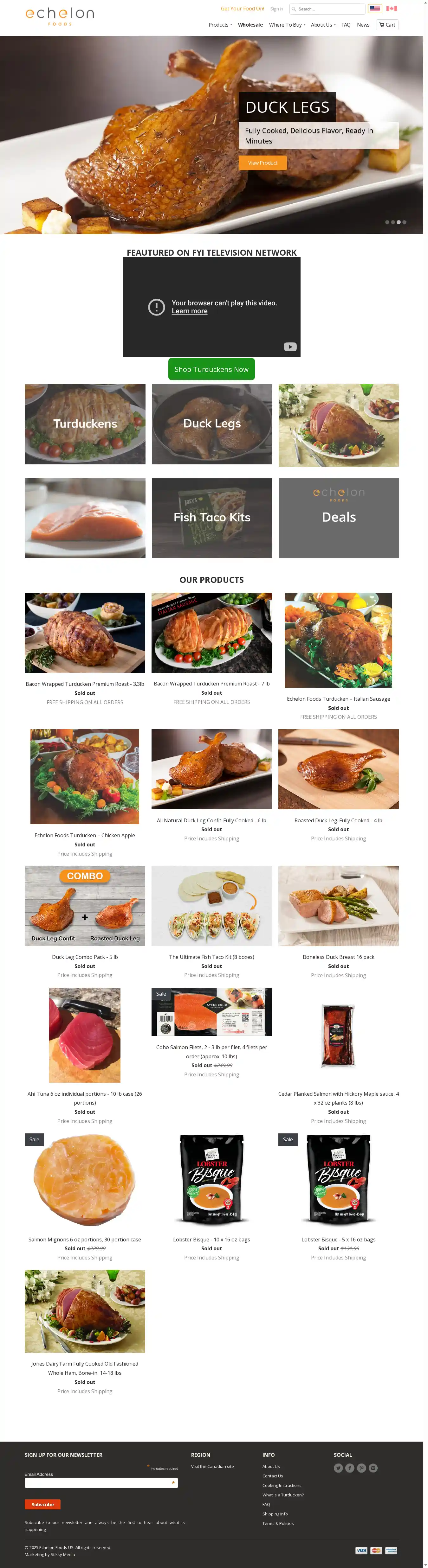The height and width of the screenshot is (1568, 428).
Task: Open Twitter social icon in footer
Action: pyautogui.click(x=338, y=1468)
